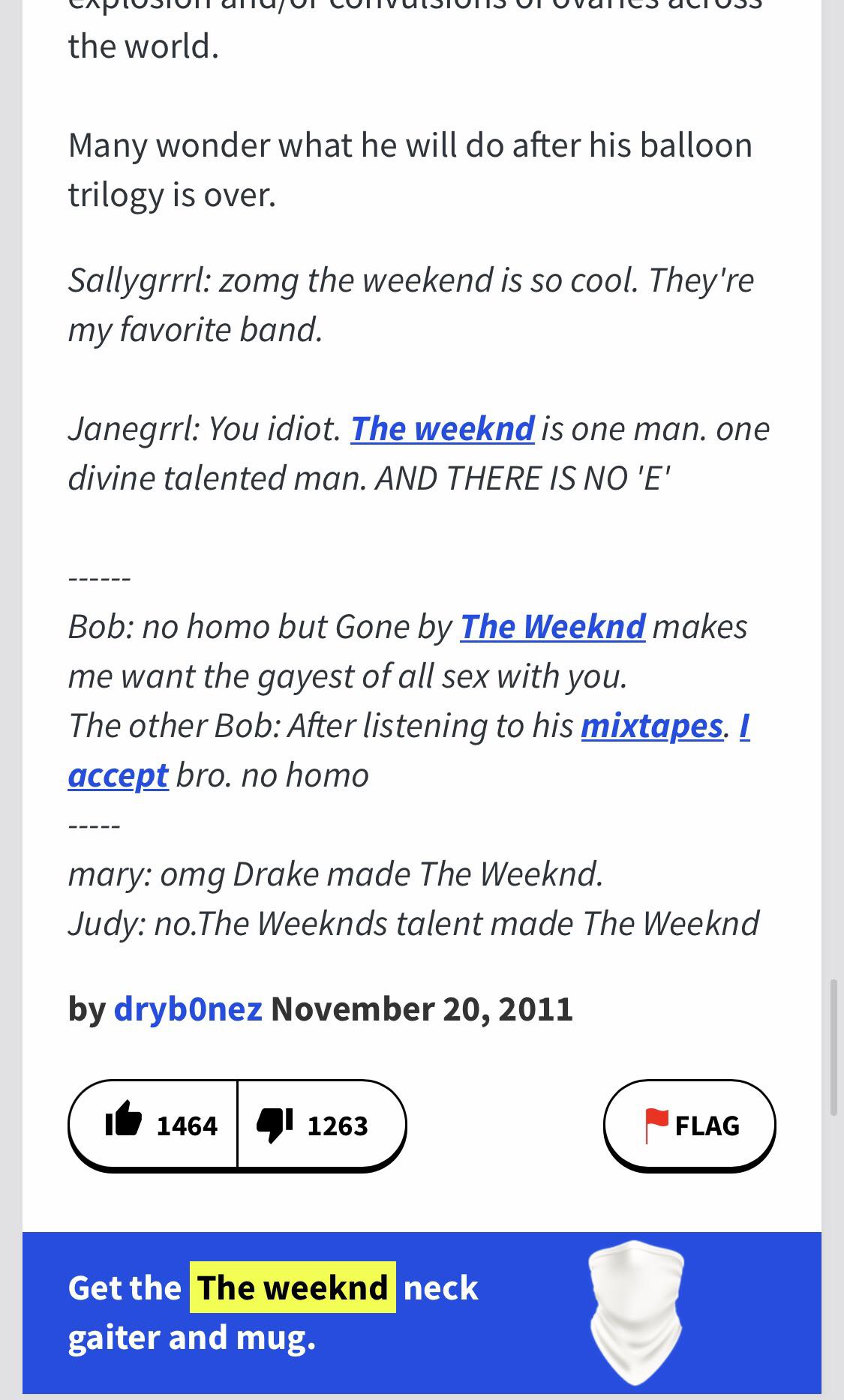Downvote the definition showing 1263 dislikes
Screen dimensions: 844x1400
pos(320,1124)
